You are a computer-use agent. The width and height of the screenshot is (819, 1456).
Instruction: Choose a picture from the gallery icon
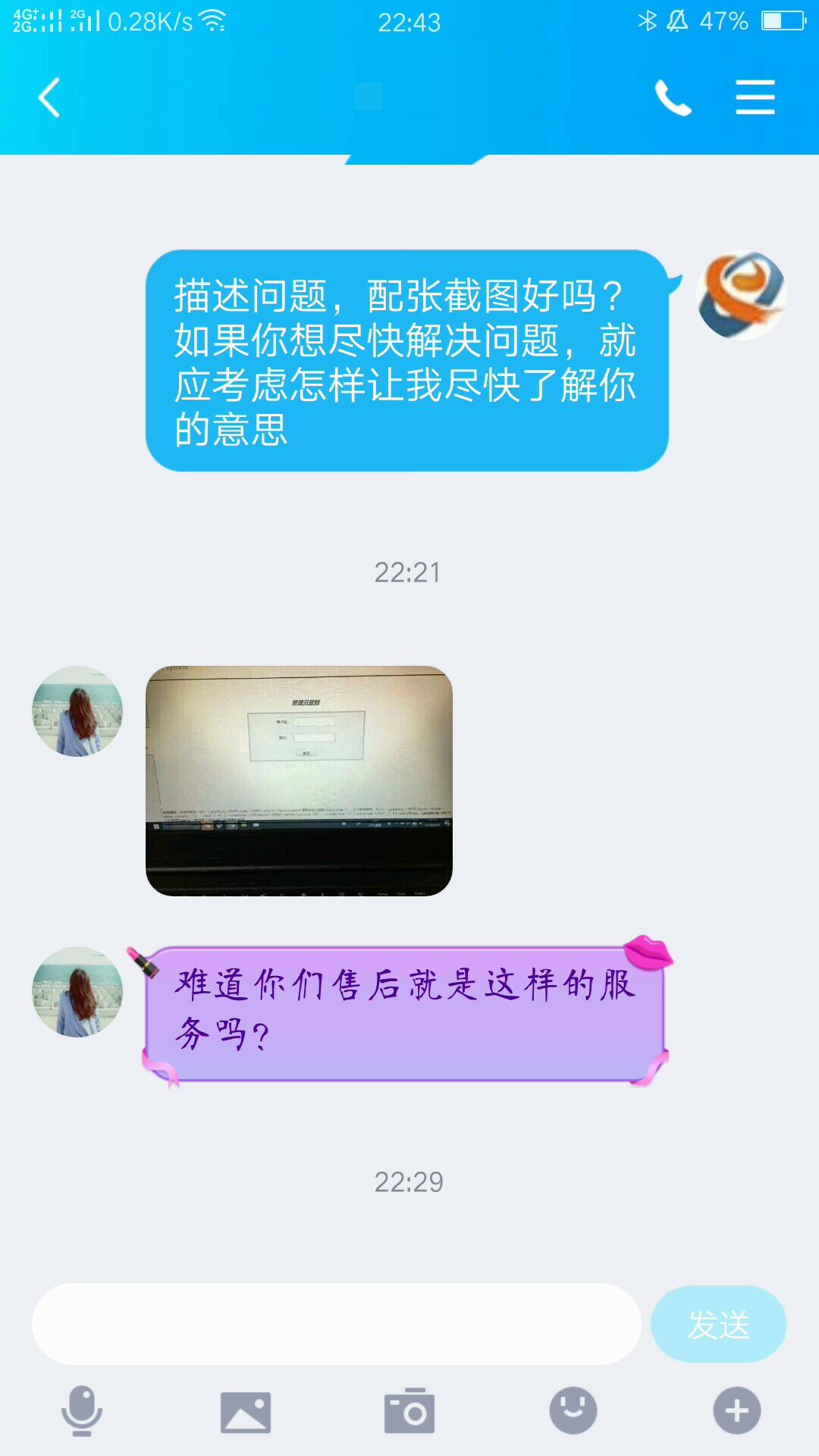[246, 1412]
